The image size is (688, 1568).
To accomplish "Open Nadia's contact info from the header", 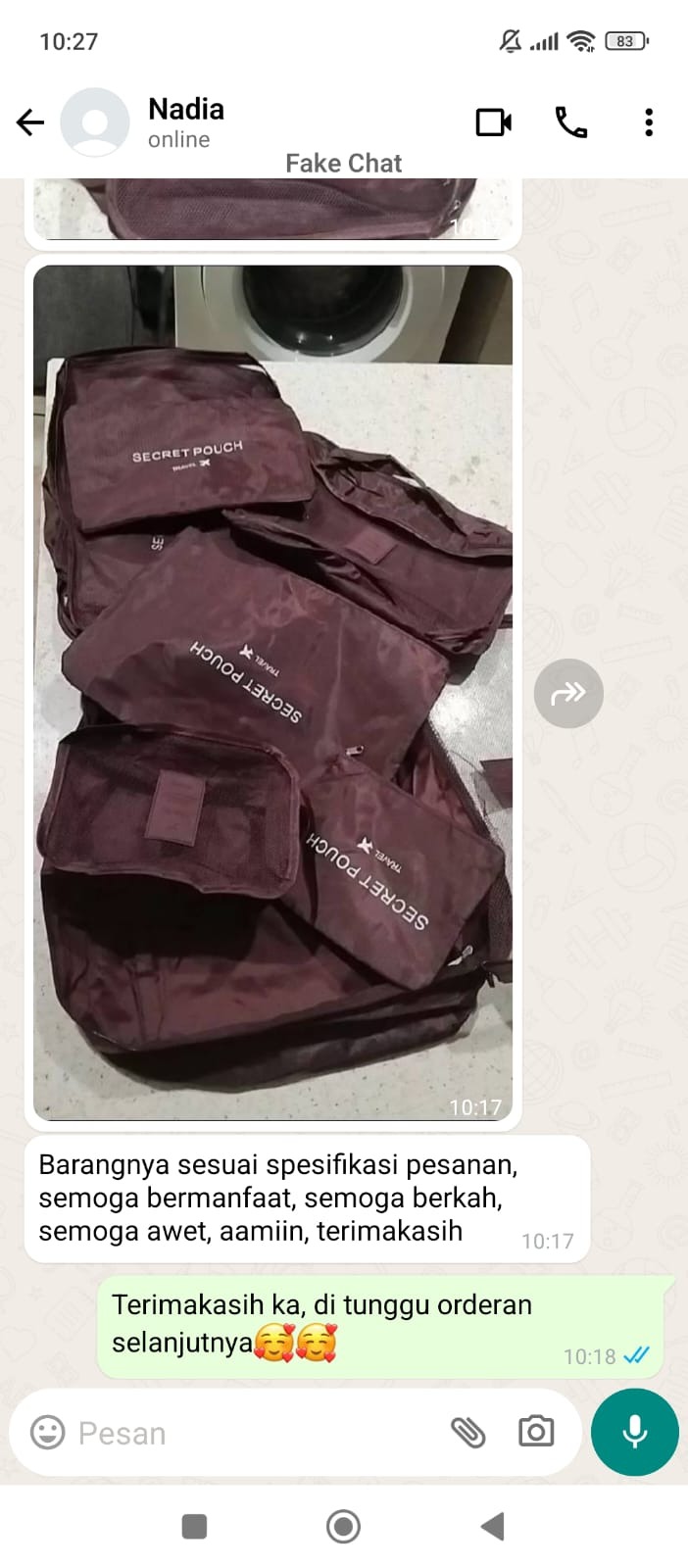I will pos(186,122).
